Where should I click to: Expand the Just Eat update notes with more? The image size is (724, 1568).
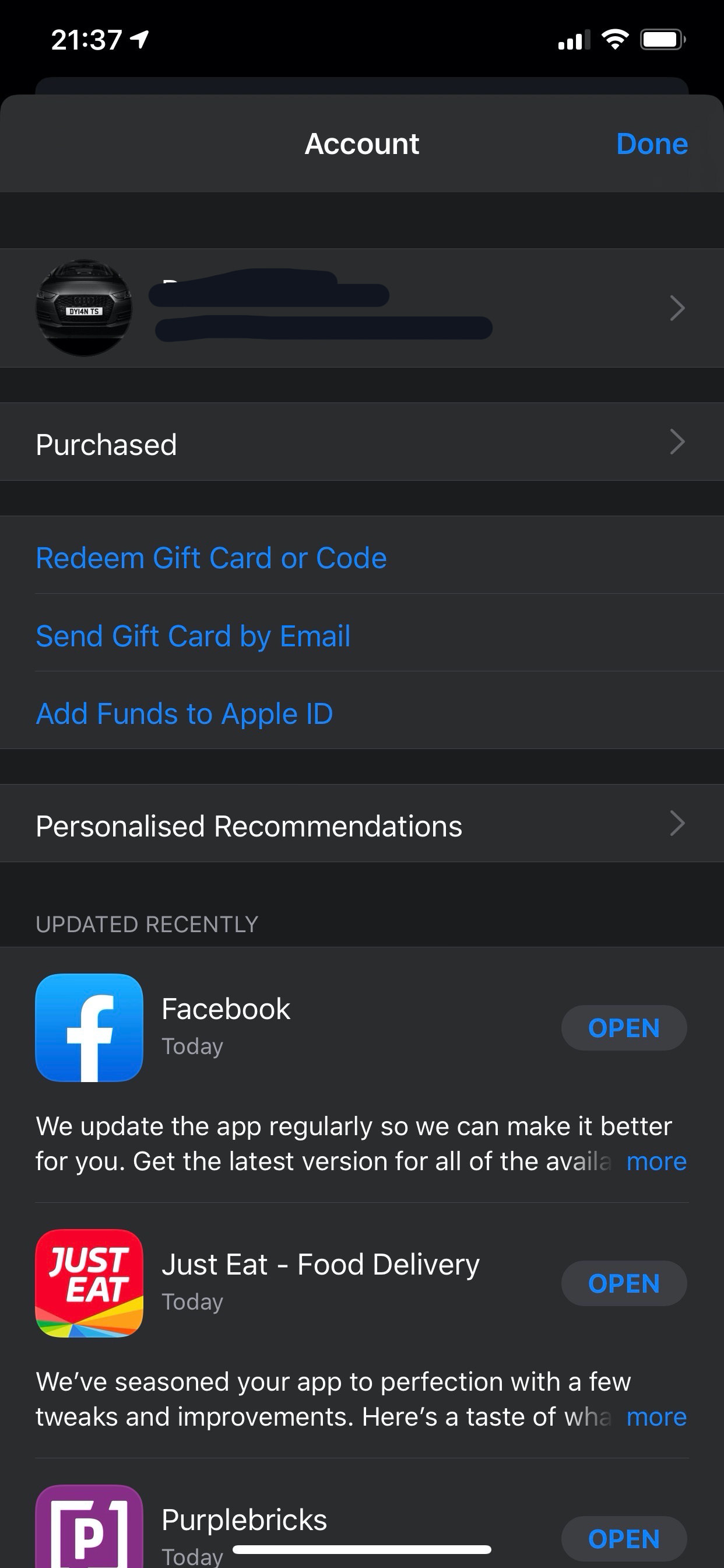click(x=656, y=1417)
